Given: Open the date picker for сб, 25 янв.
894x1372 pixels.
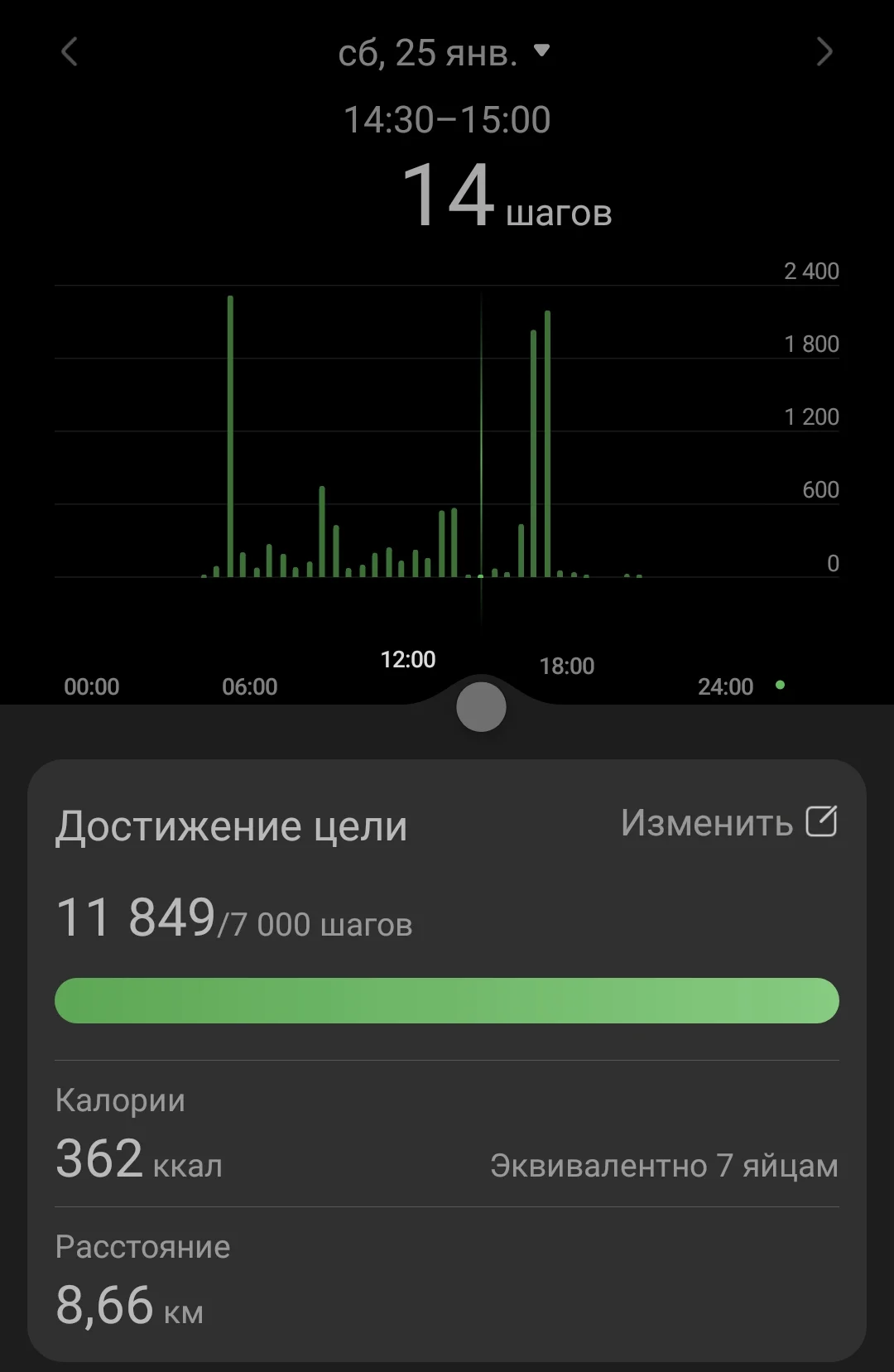Looking at the screenshot, I should [444, 53].
